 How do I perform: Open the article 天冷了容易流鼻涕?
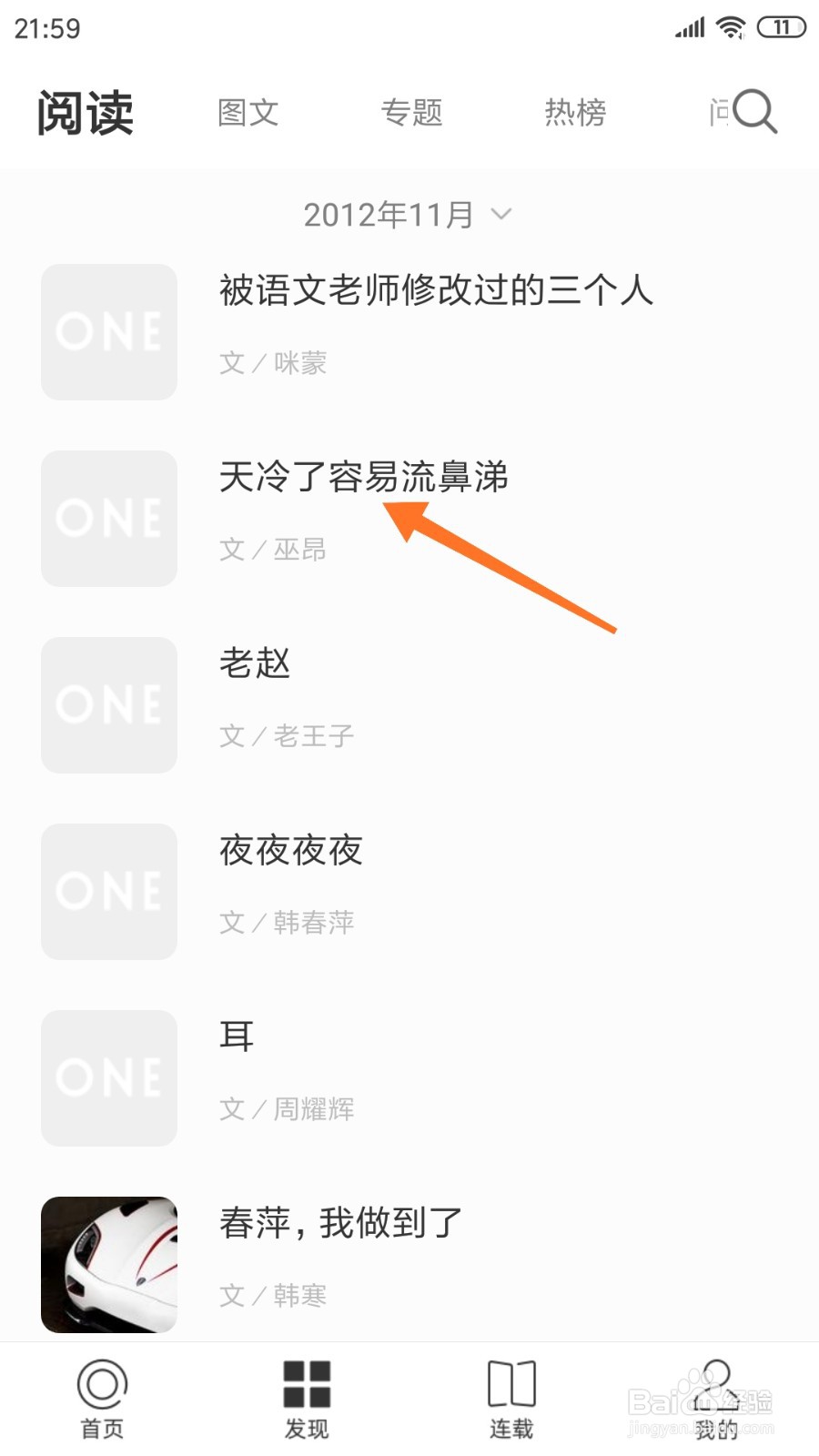pos(364,477)
